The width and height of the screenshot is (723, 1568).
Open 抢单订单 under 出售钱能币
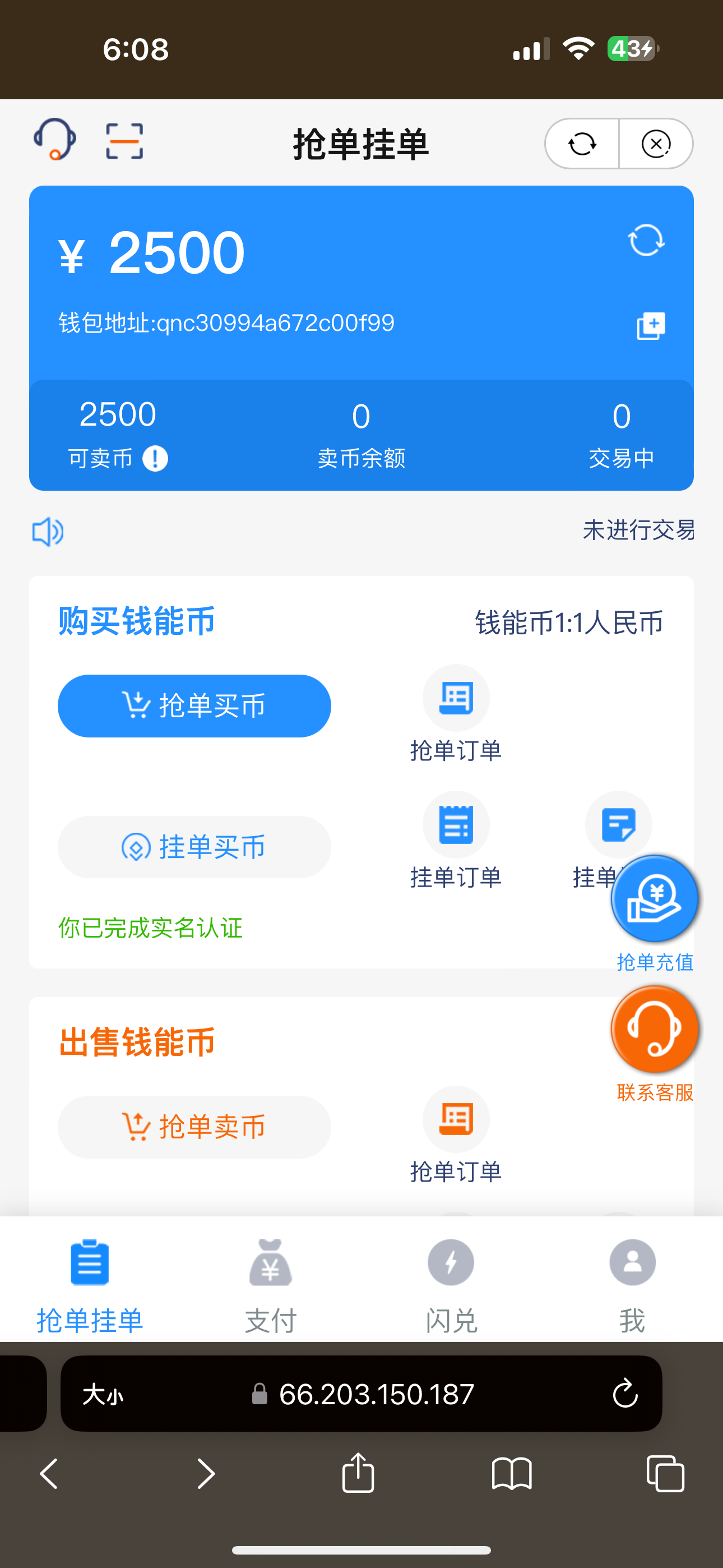point(456,1135)
